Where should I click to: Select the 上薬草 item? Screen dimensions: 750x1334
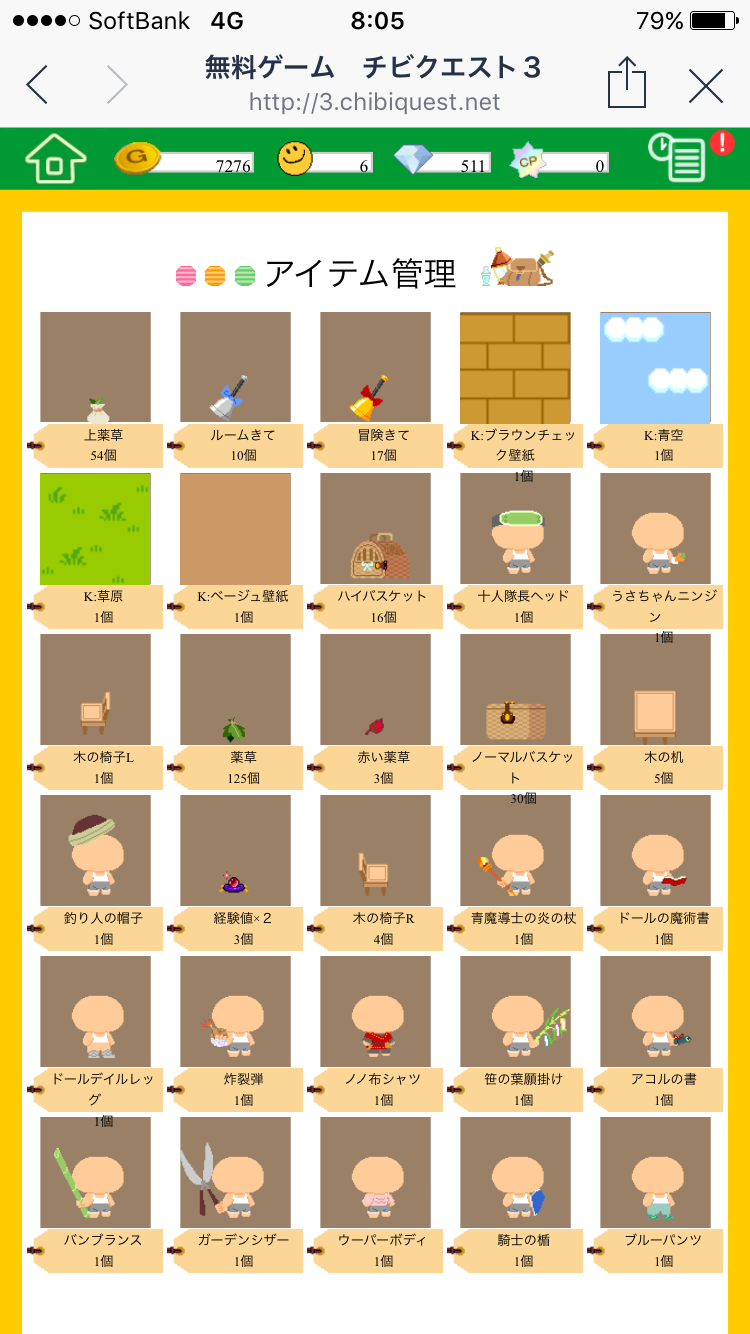95,367
